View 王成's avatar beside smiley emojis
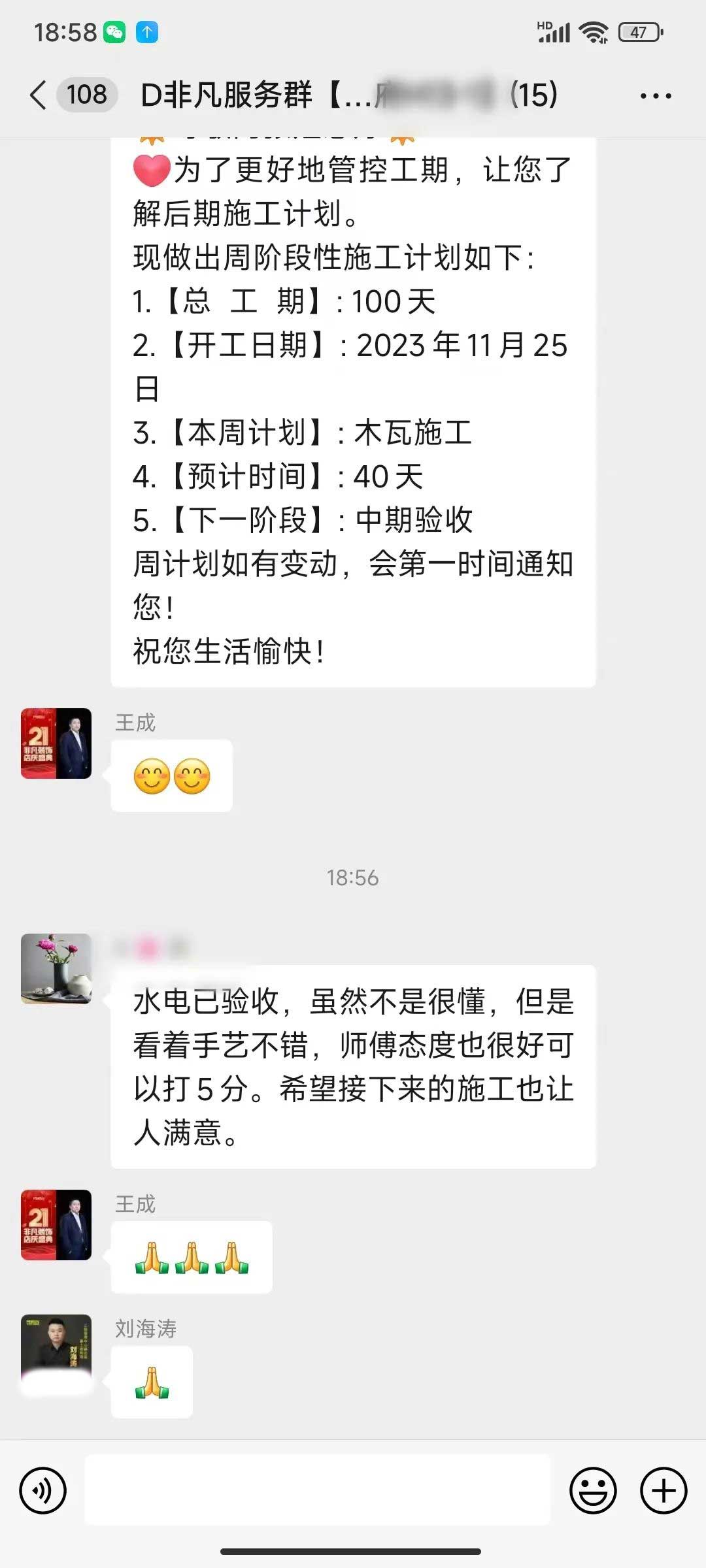The height and width of the screenshot is (1568, 706). coord(56,743)
